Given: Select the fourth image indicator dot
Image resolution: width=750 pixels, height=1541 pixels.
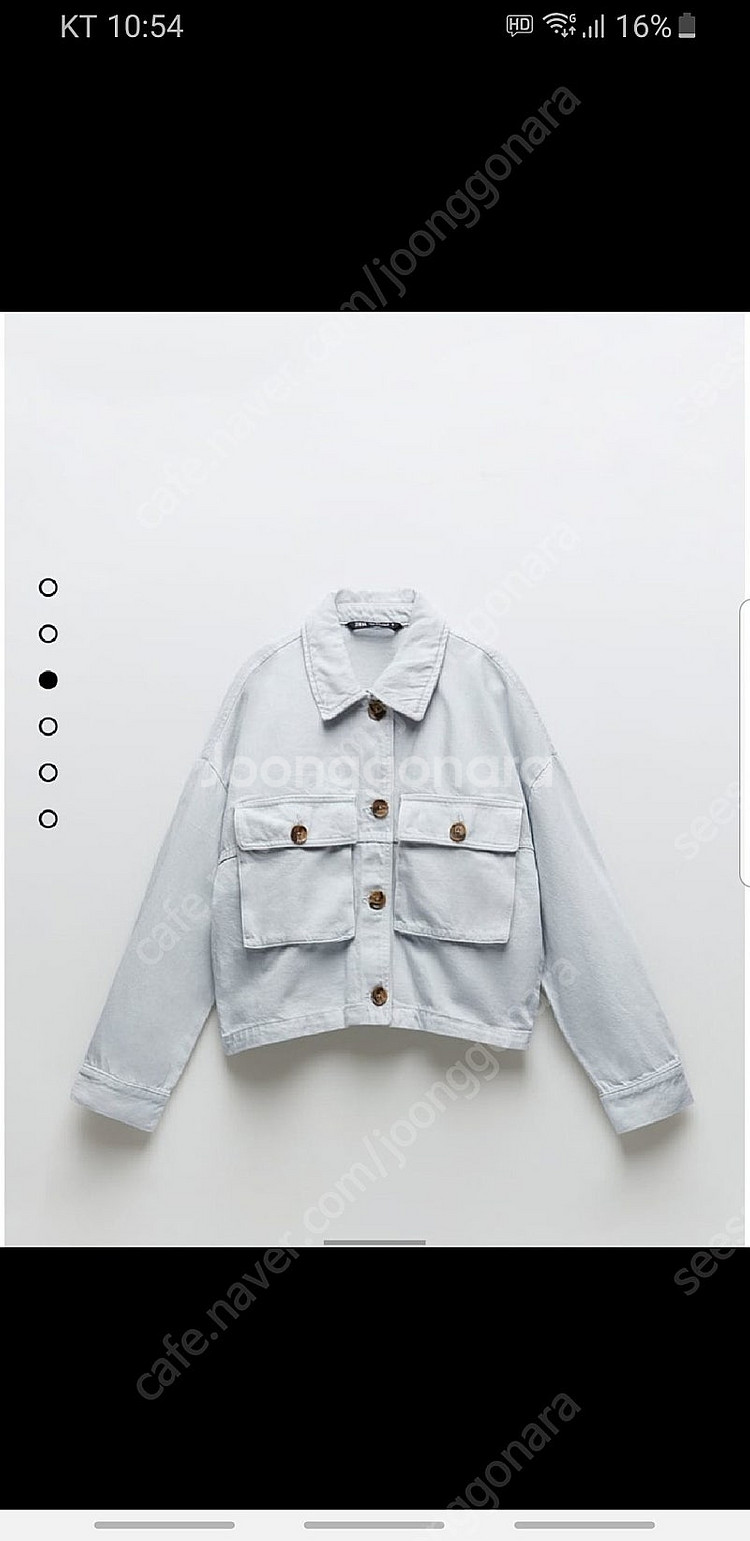Looking at the screenshot, I should (x=48, y=726).
